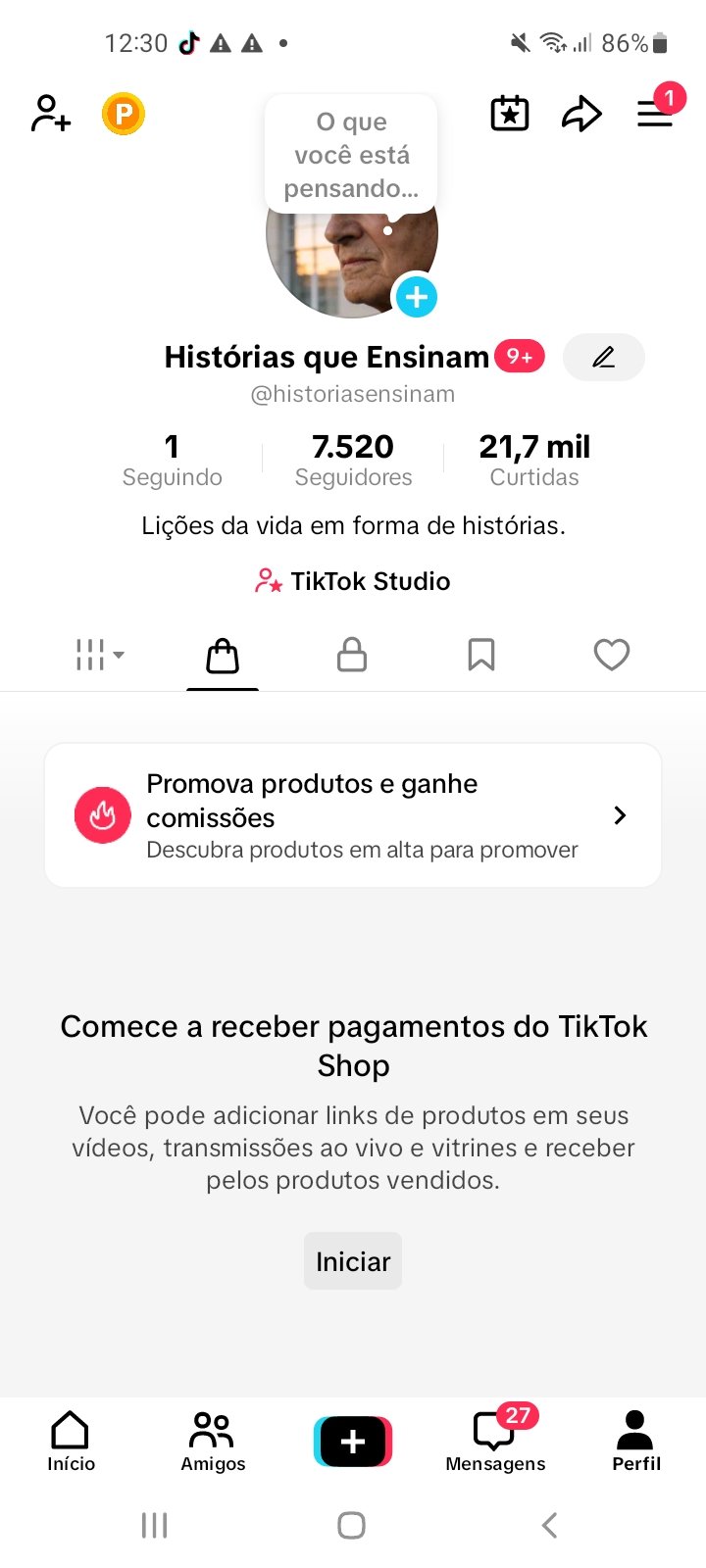706x1568 pixels.
Task: View the Seguindo list
Action: 172,461
